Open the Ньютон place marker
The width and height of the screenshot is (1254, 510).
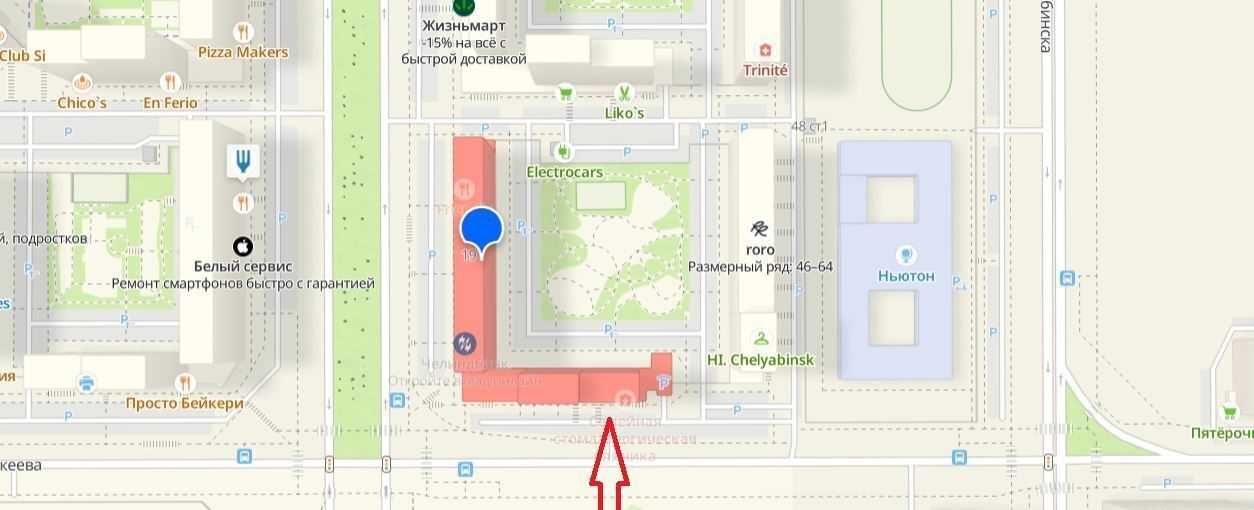(x=906, y=255)
